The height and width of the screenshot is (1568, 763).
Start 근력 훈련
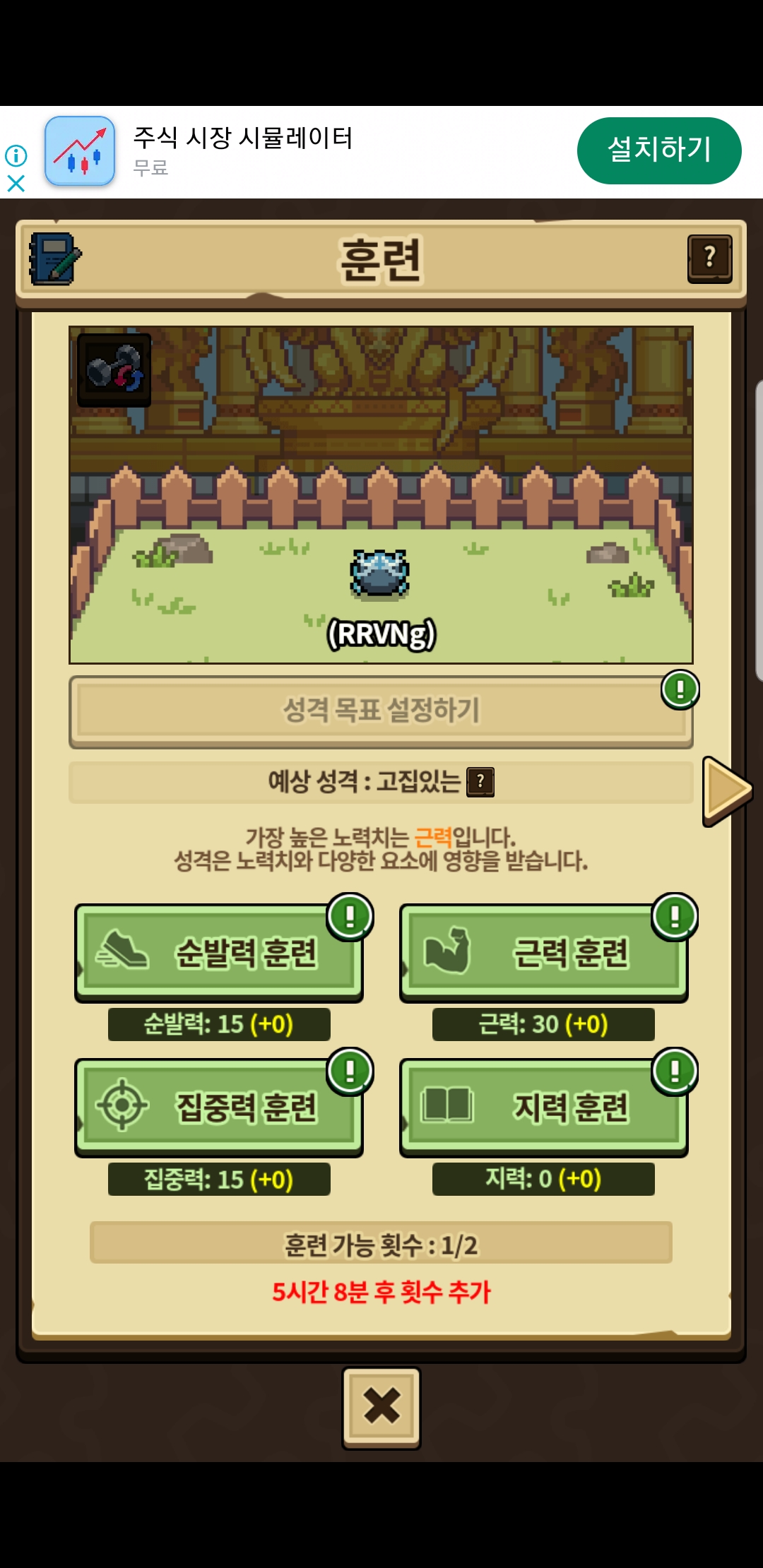click(544, 953)
